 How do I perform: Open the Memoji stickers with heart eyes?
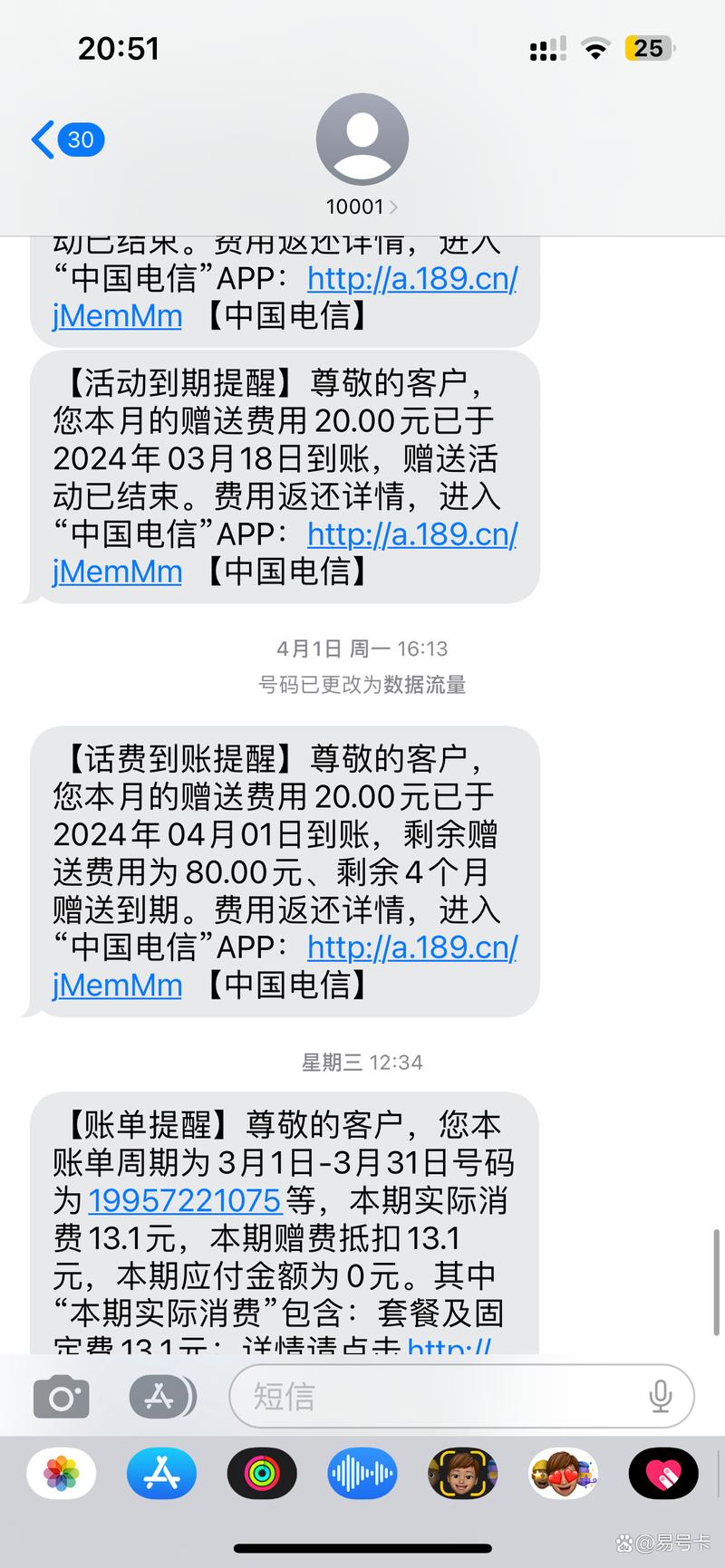[x=563, y=1474]
